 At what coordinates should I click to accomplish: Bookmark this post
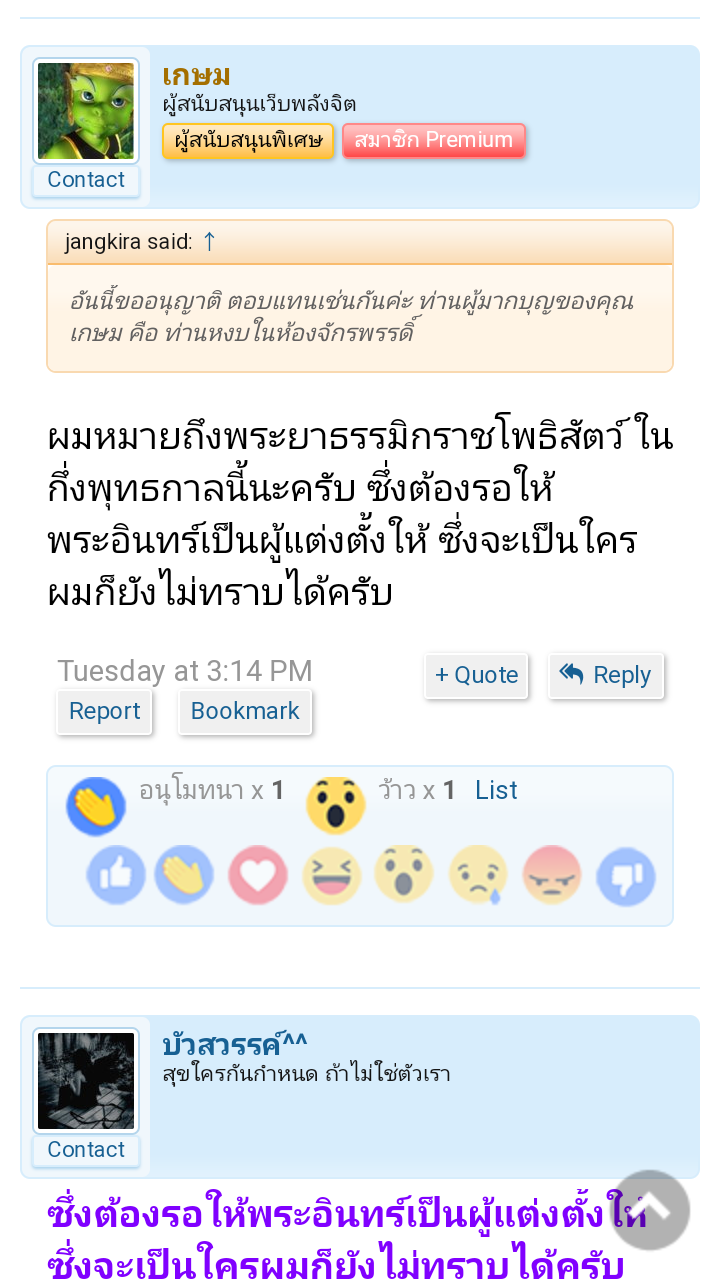(x=245, y=711)
